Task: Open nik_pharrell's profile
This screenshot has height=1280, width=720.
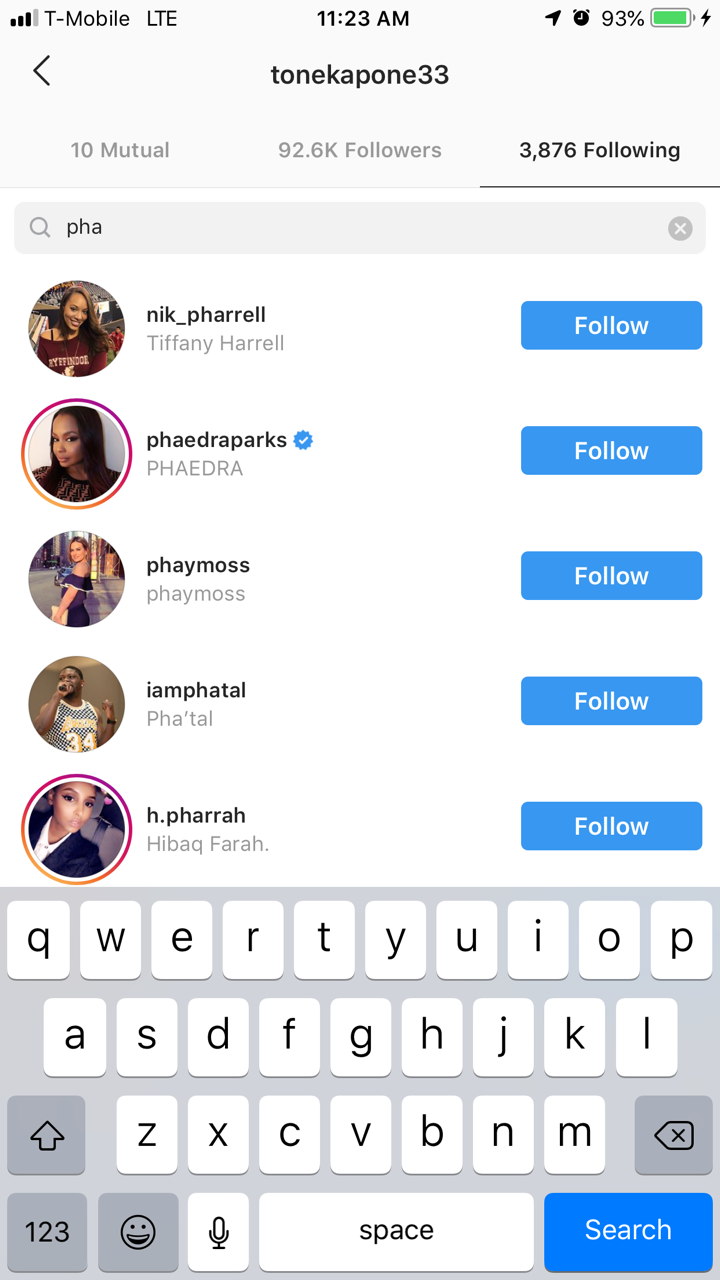Action: click(206, 315)
